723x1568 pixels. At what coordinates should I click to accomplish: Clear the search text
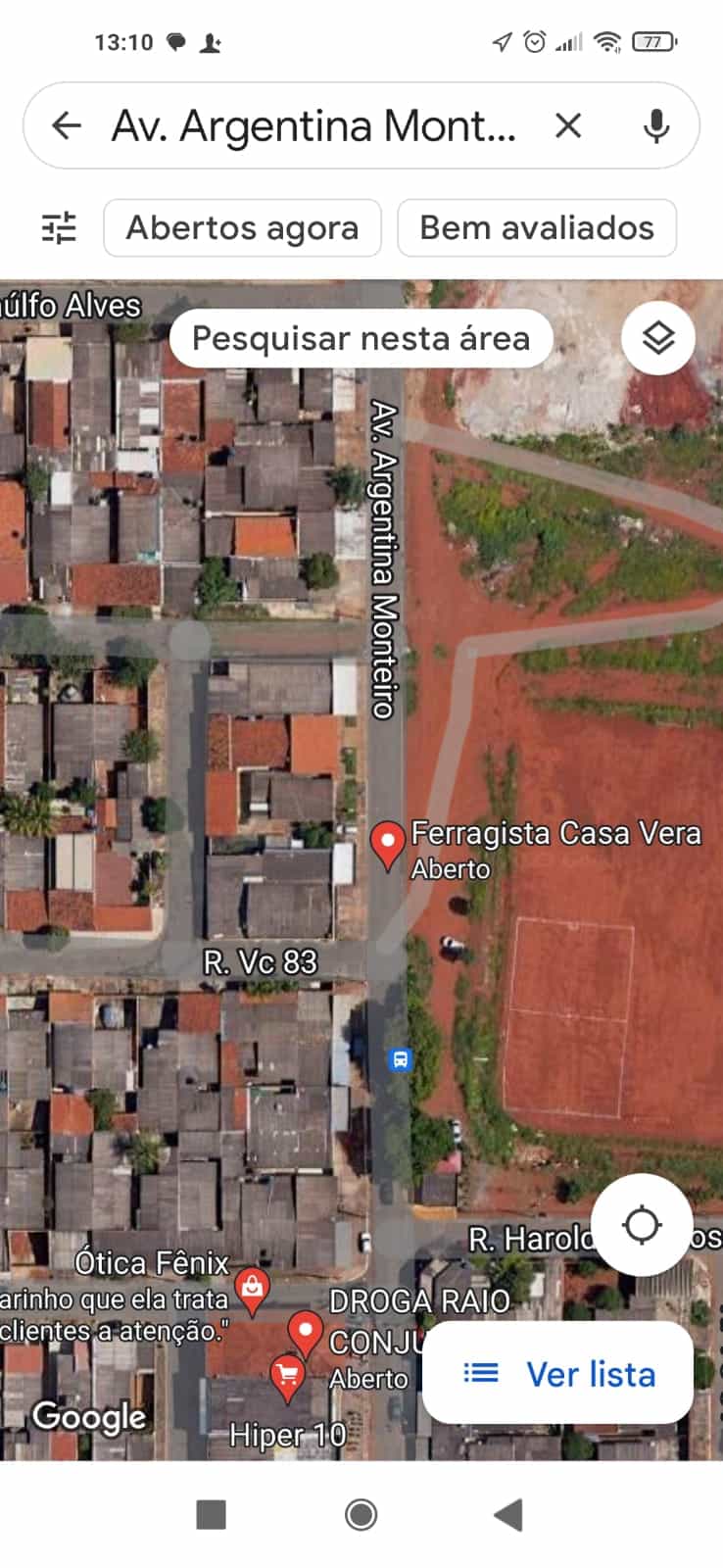click(568, 125)
